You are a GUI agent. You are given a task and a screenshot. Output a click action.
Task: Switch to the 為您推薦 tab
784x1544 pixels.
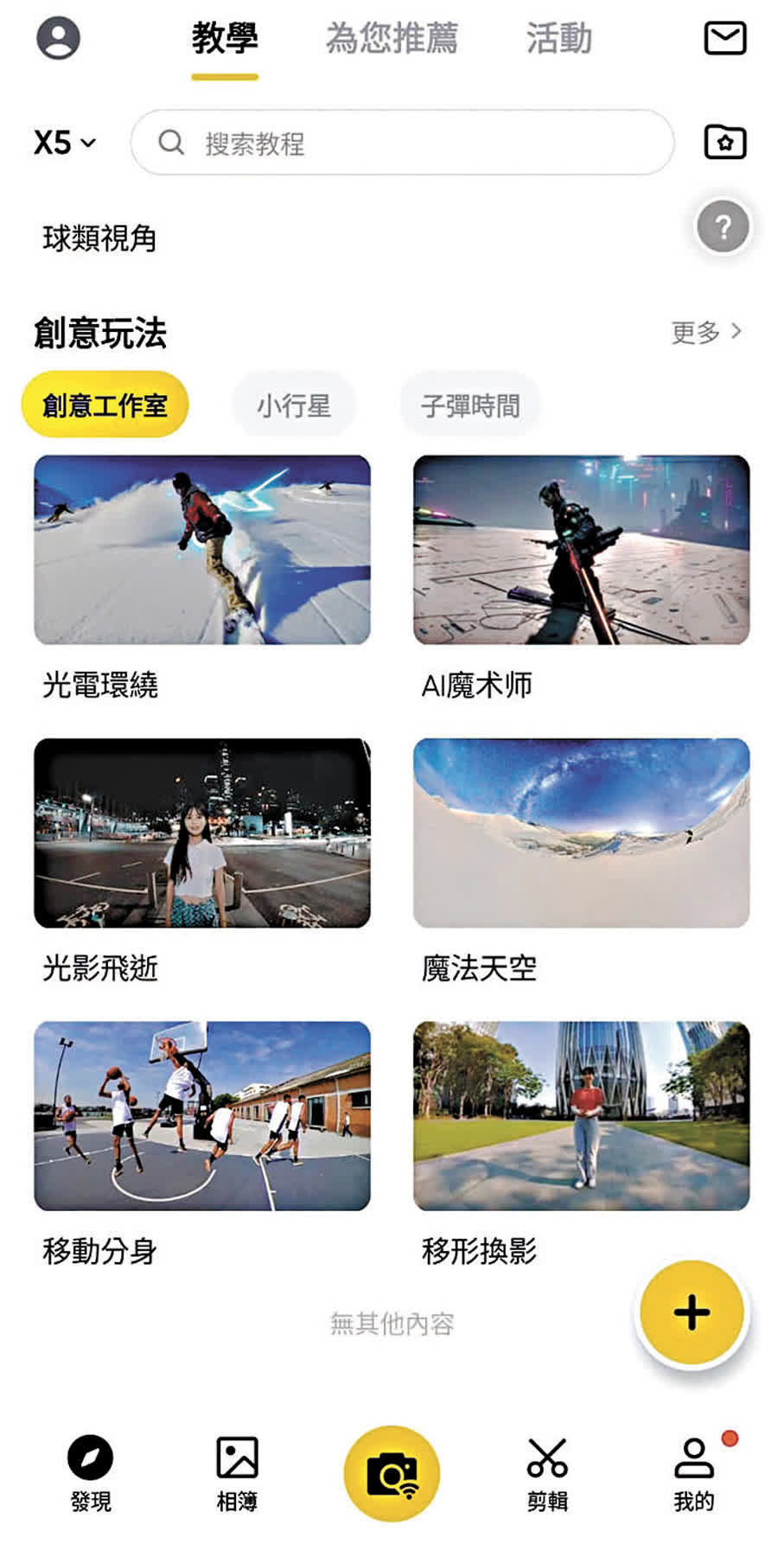click(x=392, y=39)
